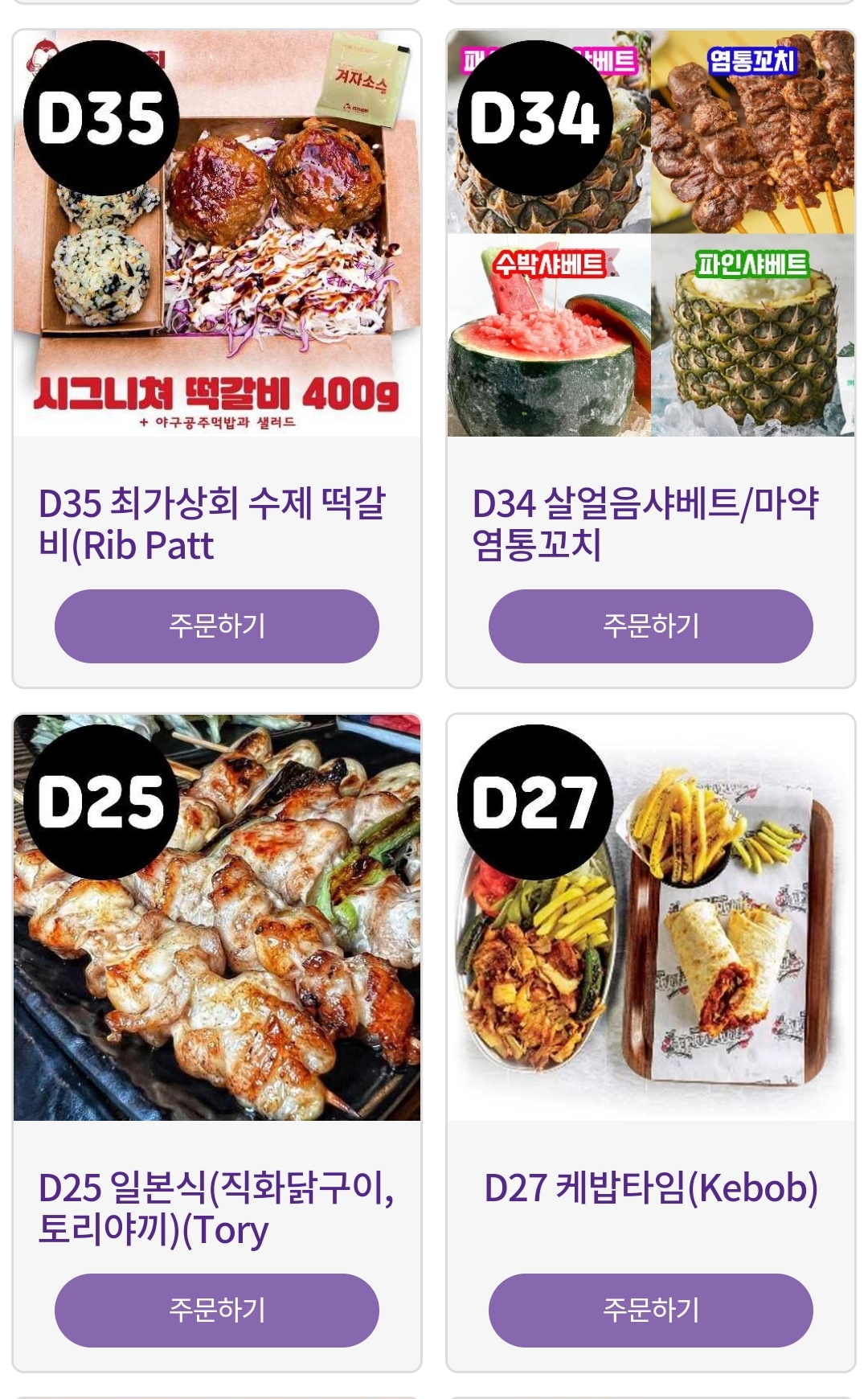Image resolution: width=868 pixels, height=1399 pixels.
Task: Click the D25 black circle badge
Action: click(x=99, y=800)
